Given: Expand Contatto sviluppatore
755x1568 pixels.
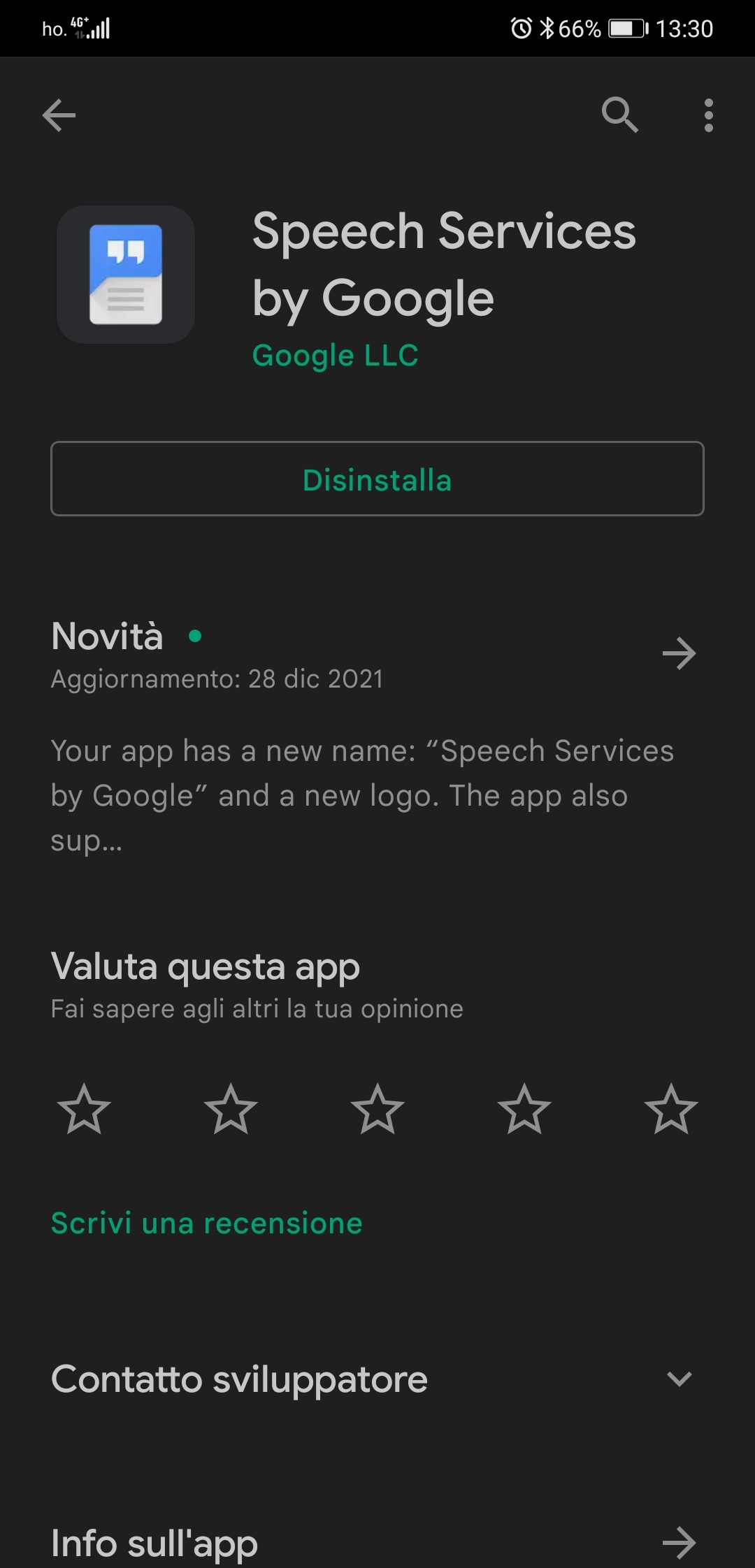Looking at the screenshot, I should [377, 1379].
